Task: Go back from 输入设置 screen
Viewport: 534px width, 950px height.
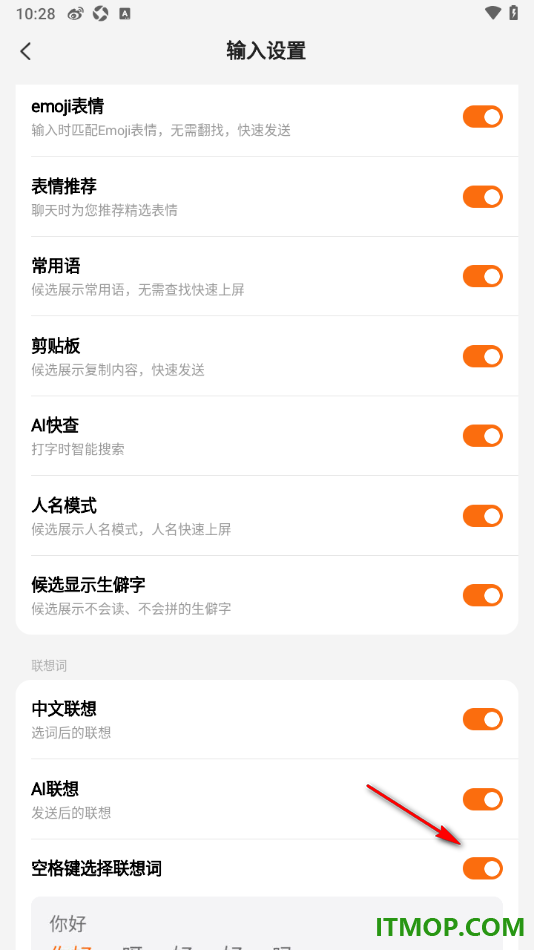Action: pos(25,51)
